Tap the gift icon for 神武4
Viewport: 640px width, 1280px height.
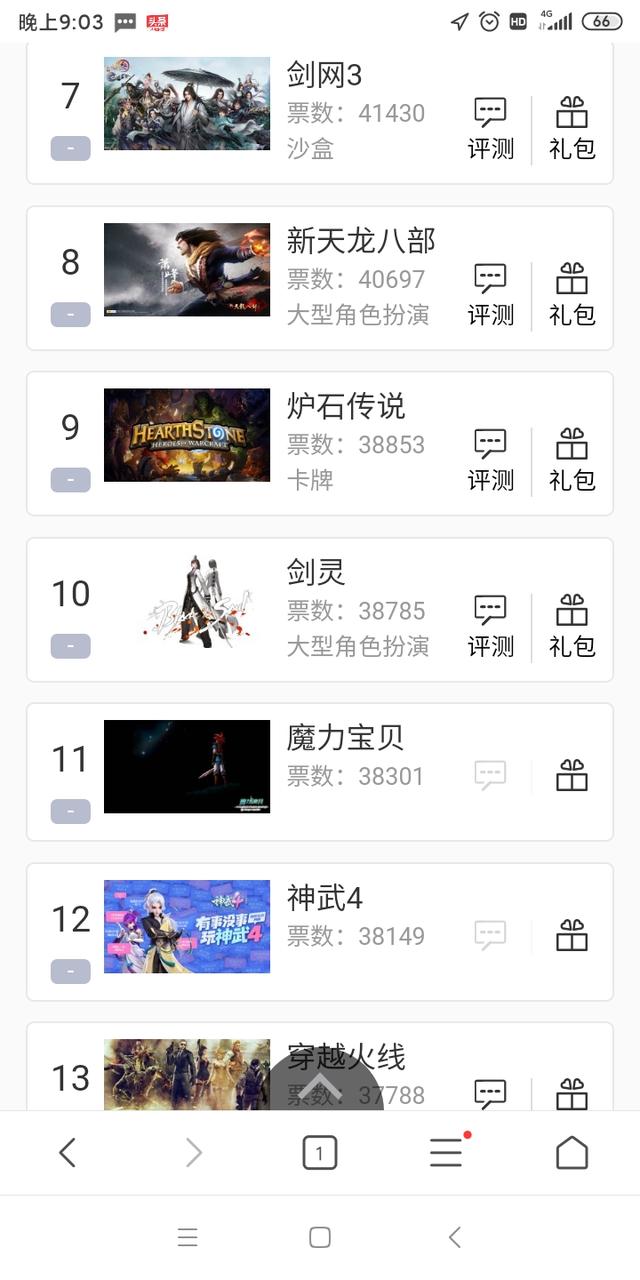click(572, 935)
